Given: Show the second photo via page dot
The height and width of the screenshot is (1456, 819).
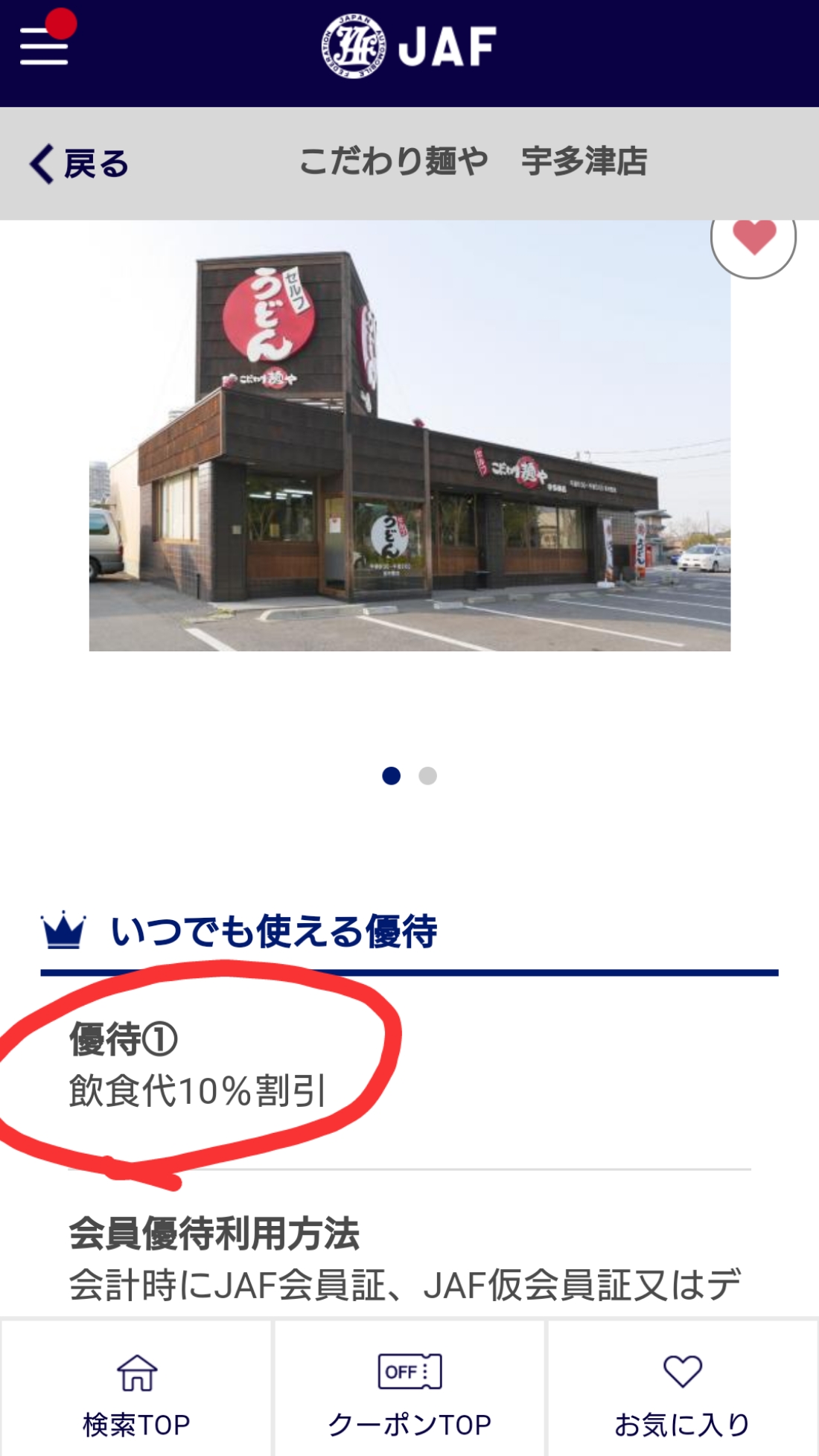Looking at the screenshot, I should click(x=427, y=776).
